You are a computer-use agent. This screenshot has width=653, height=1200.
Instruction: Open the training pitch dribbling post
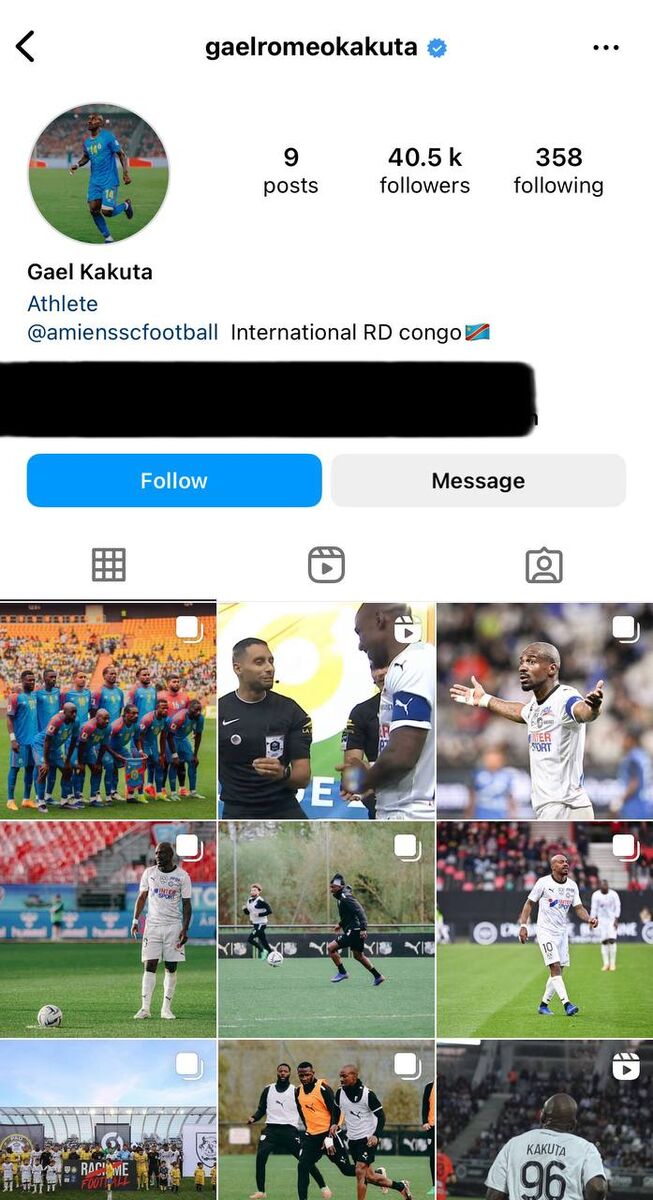326,929
